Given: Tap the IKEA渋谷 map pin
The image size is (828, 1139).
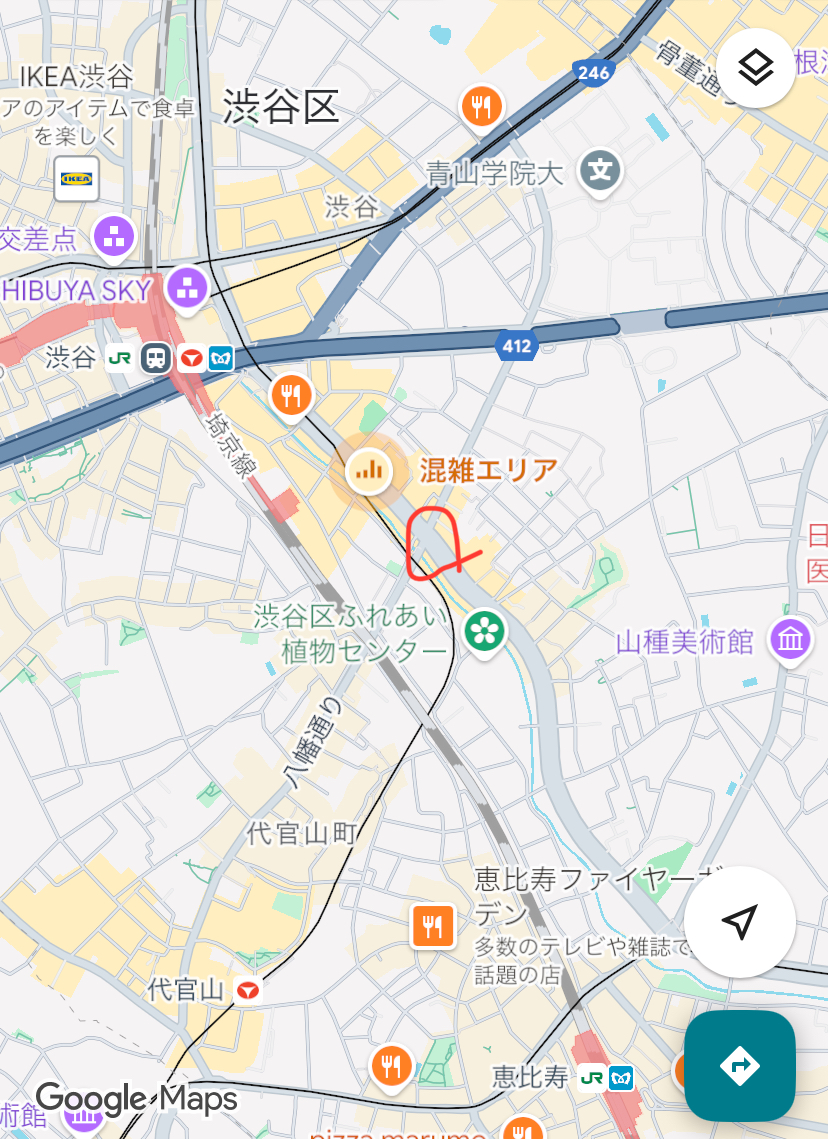Looking at the screenshot, I should [x=77, y=179].
